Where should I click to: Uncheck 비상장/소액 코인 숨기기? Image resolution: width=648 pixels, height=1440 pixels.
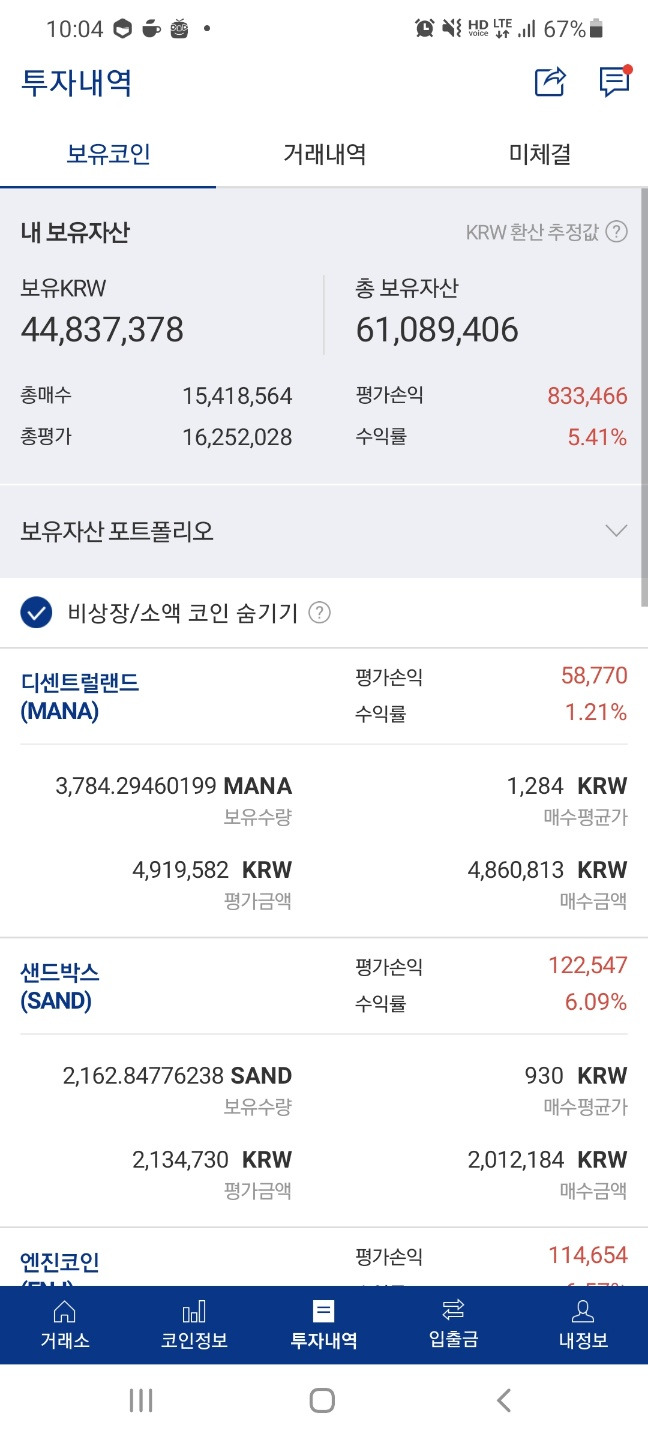(x=36, y=613)
